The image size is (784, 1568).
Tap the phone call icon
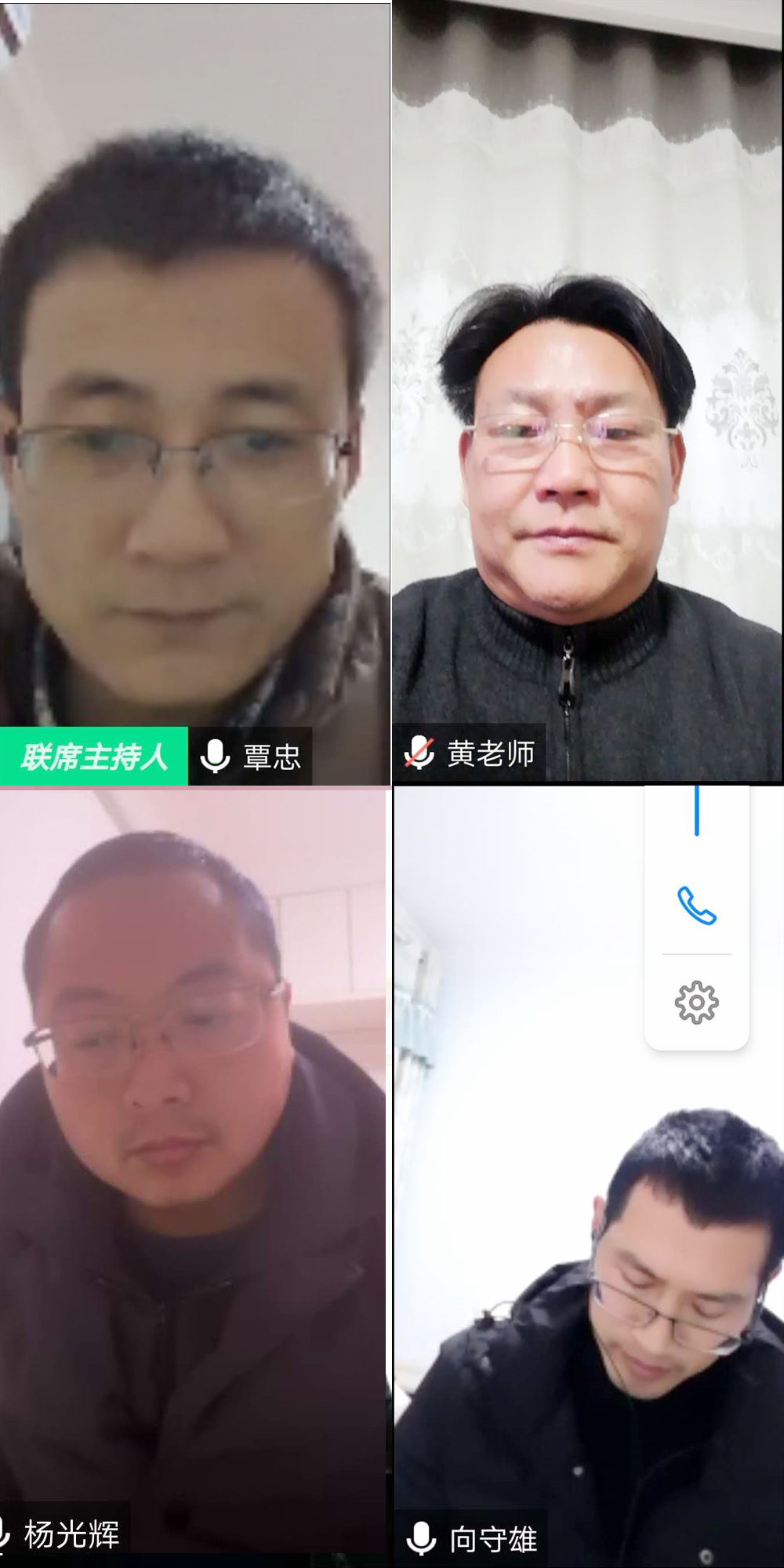point(696,906)
